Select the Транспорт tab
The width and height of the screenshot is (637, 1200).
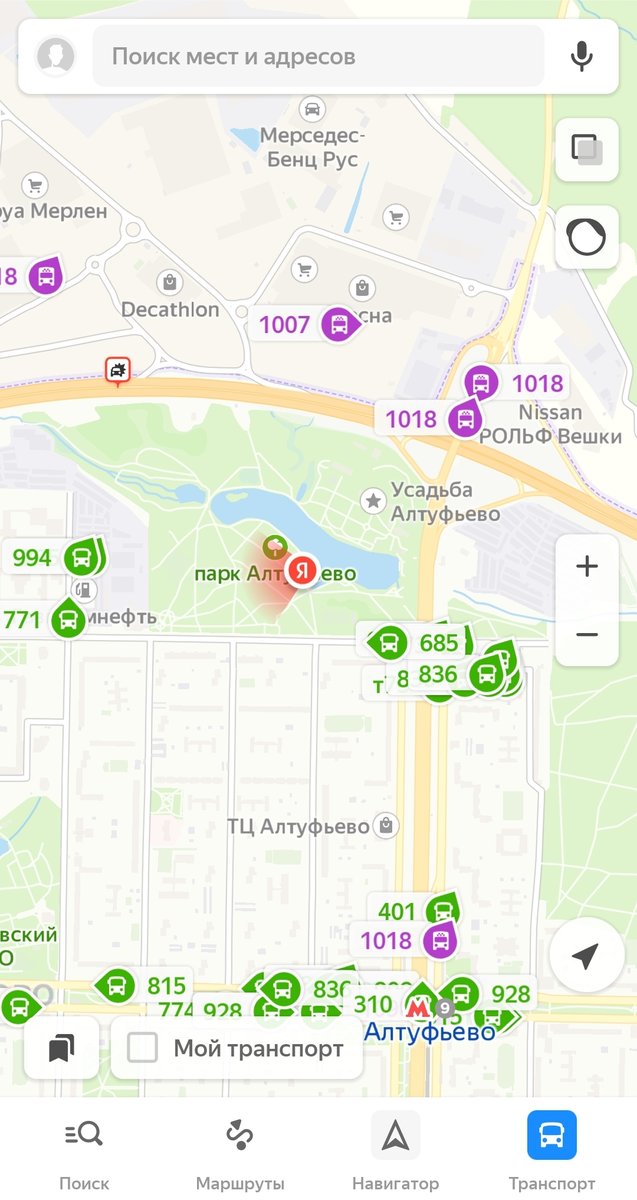pyautogui.click(x=552, y=1152)
